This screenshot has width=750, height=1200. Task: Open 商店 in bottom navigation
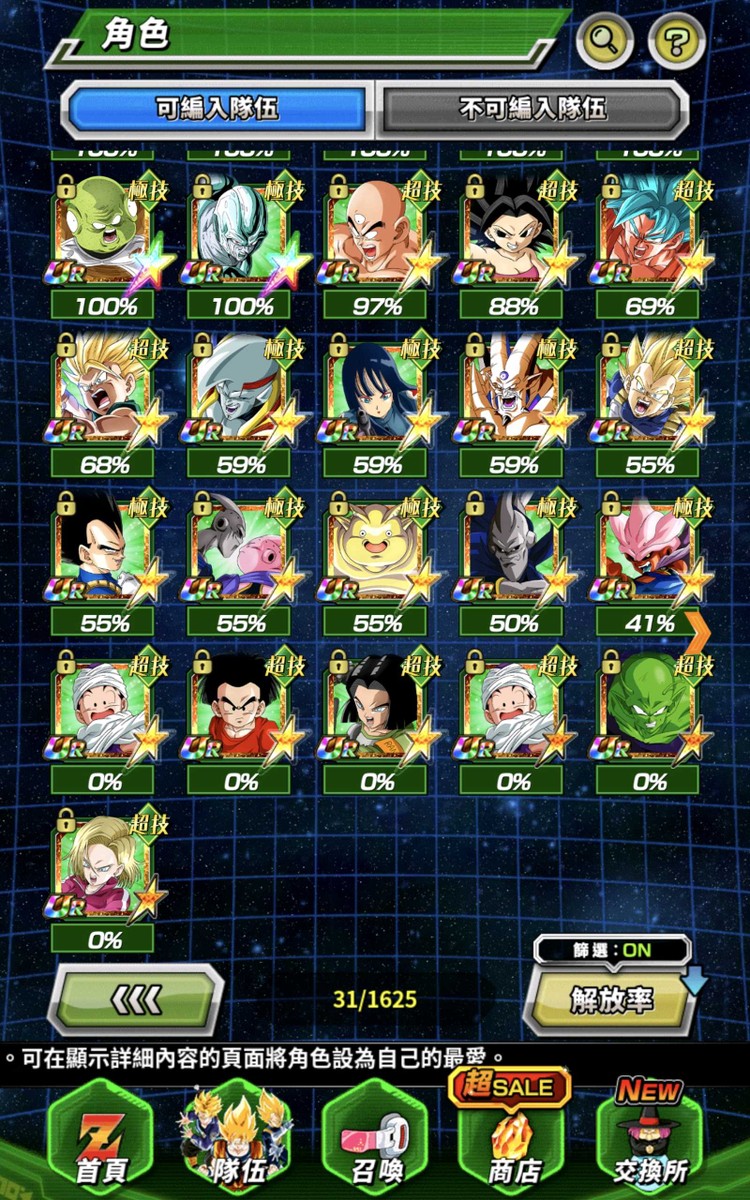pos(514,1140)
